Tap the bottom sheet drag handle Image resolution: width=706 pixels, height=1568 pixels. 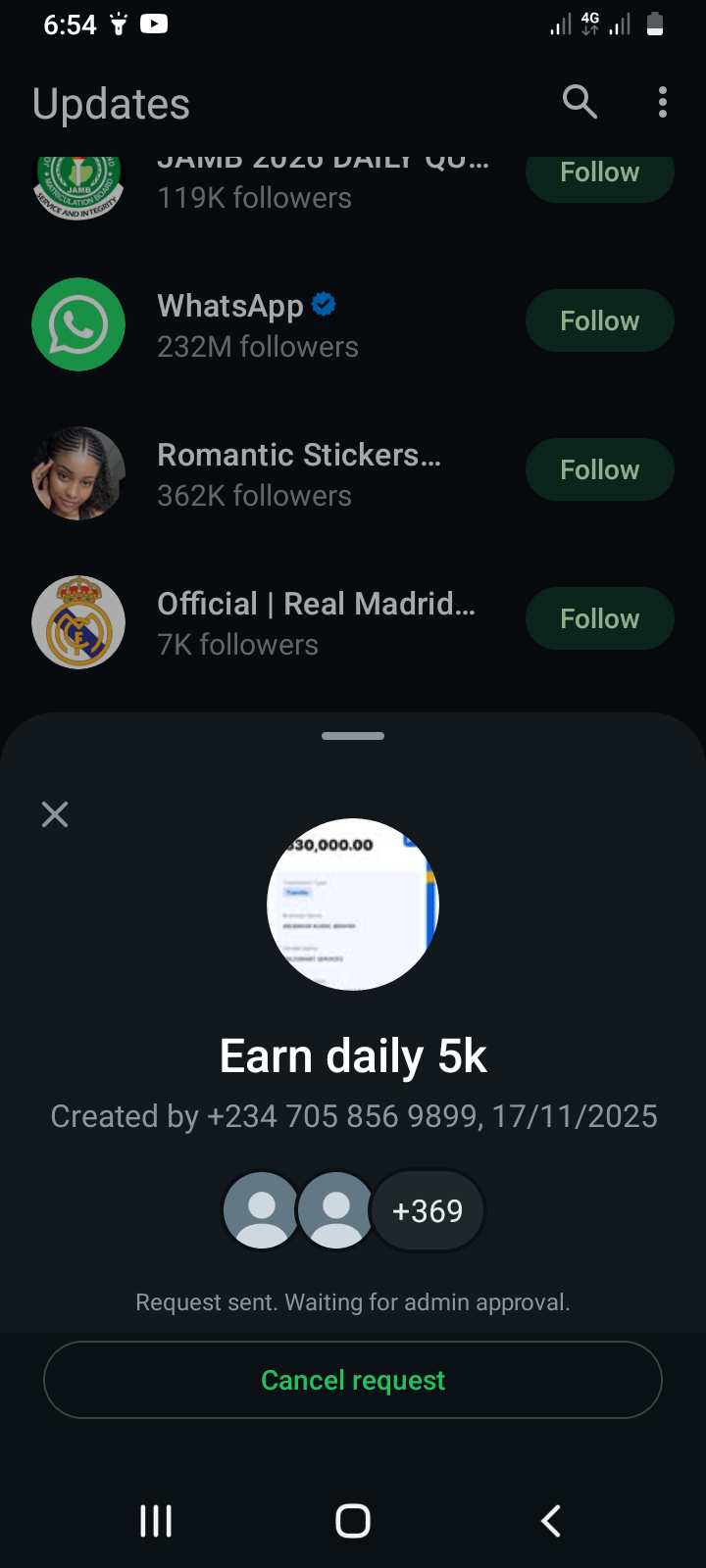tap(353, 736)
